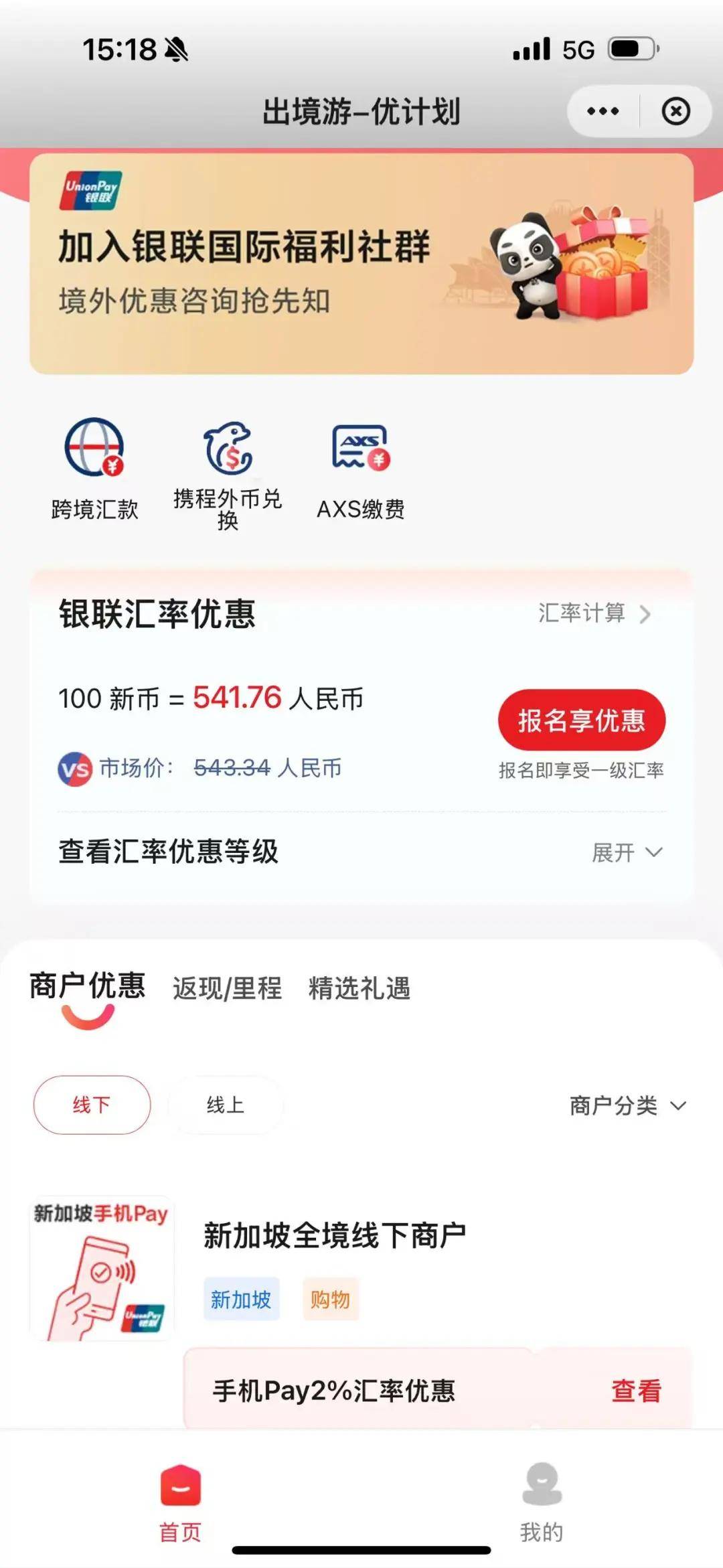This screenshot has width=723, height=1568.
Task: Open the 新加坡全境线下商户 card
Action: tap(335, 1235)
